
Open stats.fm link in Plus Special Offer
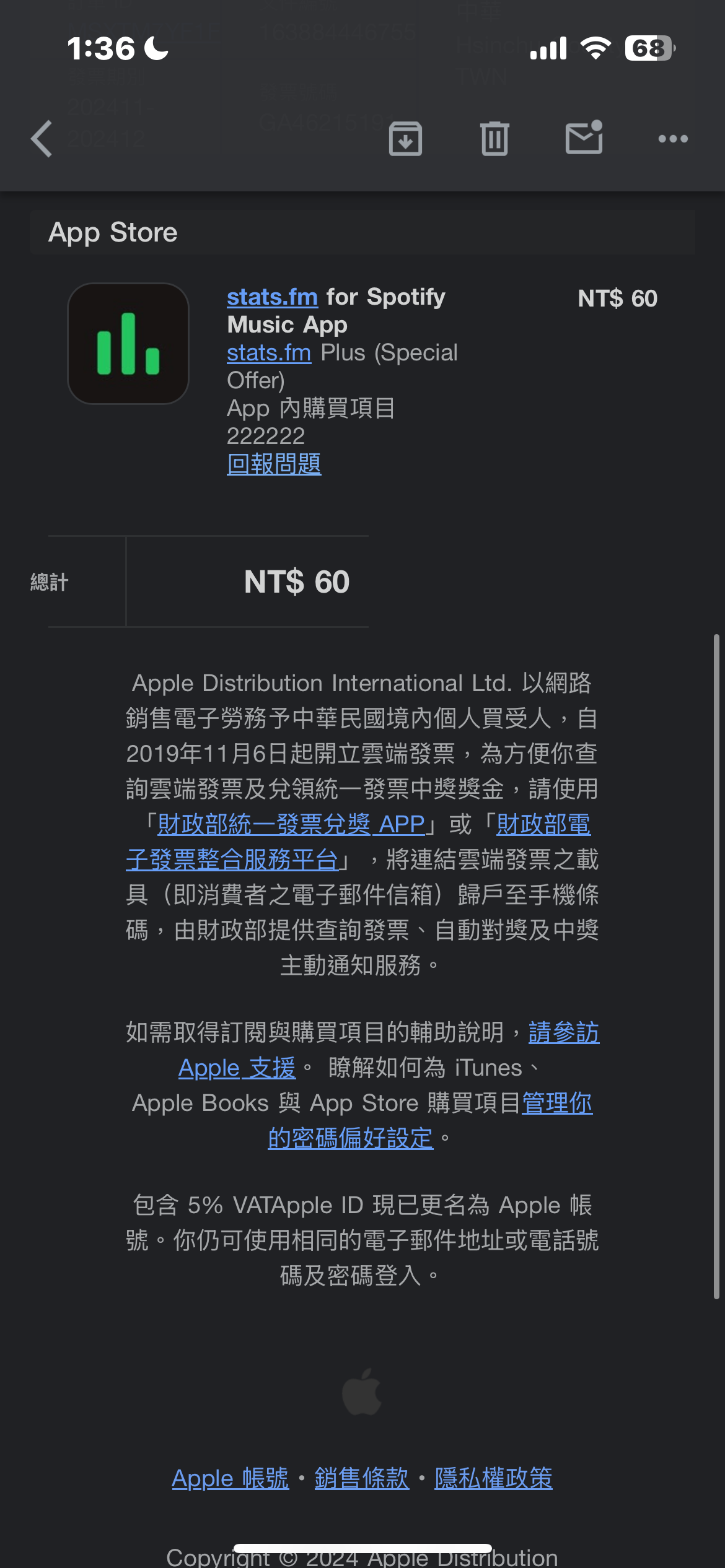(x=269, y=353)
